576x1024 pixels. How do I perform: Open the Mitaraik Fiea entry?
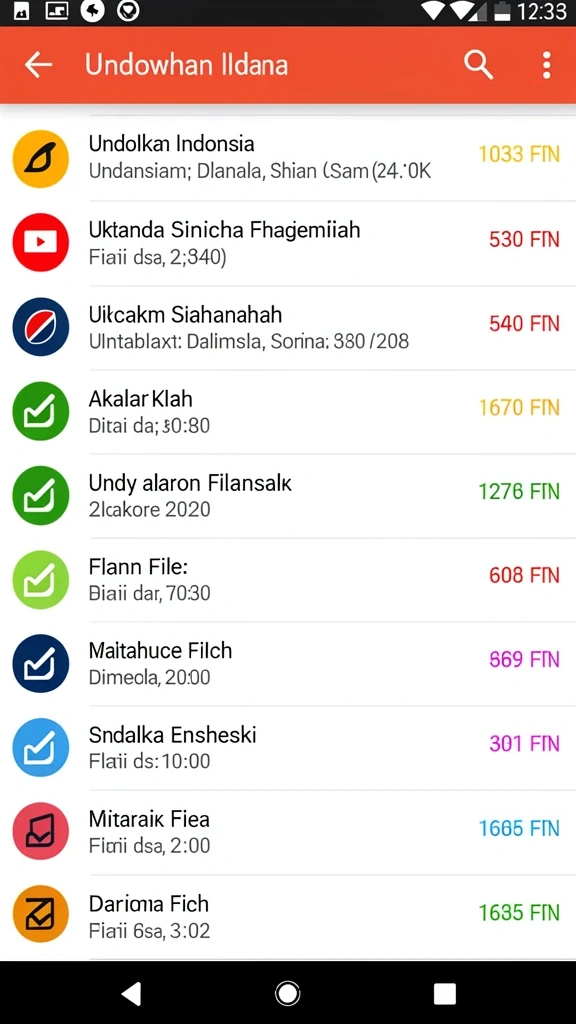click(x=288, y=832)
